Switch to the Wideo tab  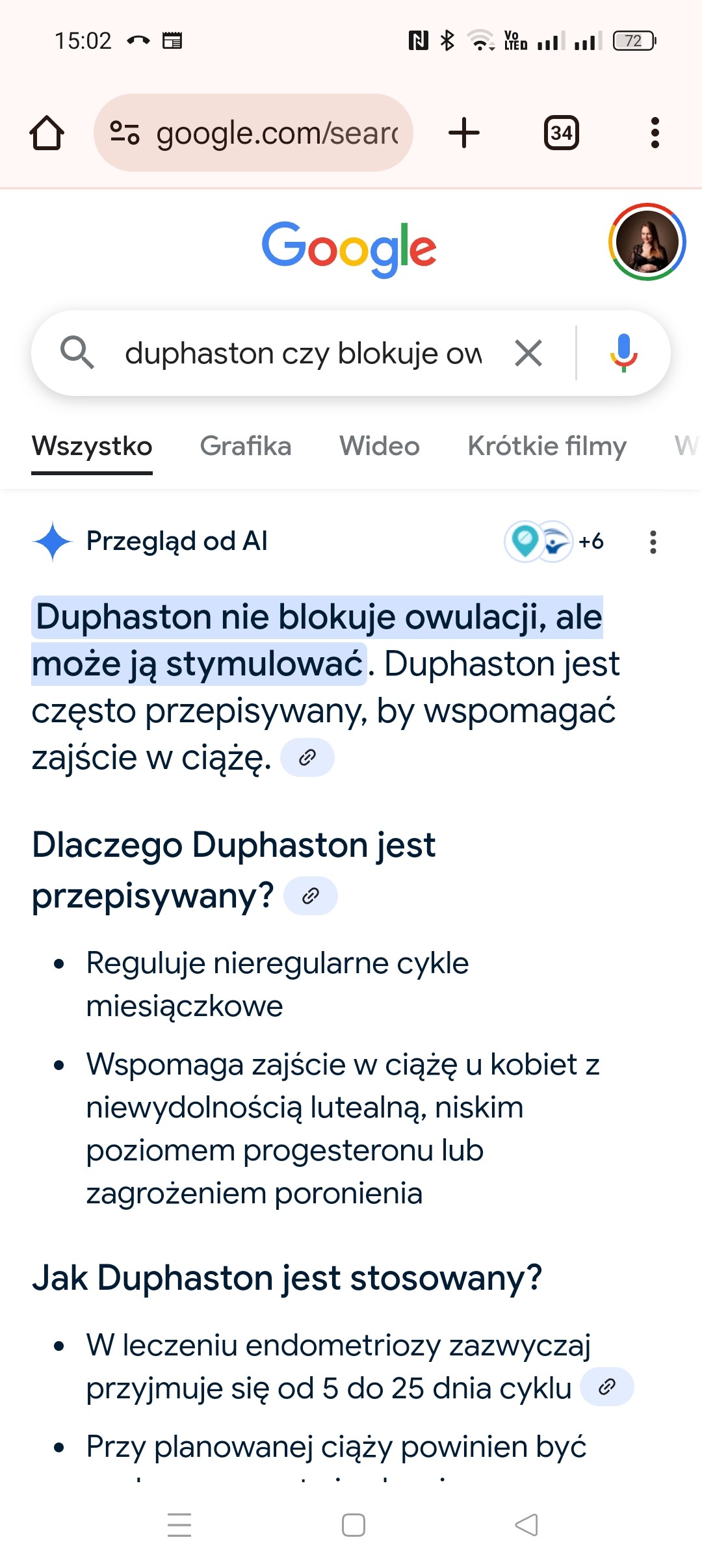coord(380,446)
